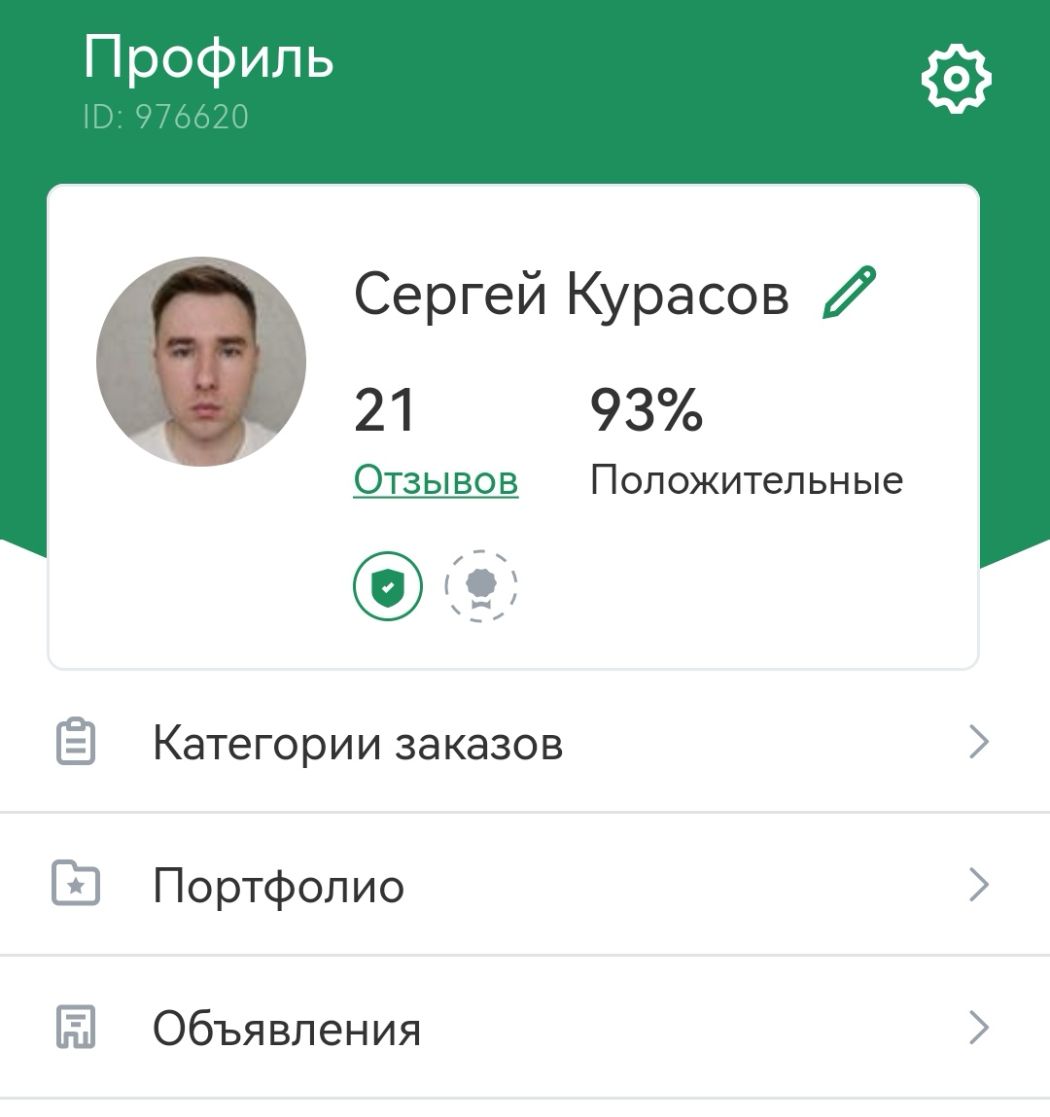
Task: Tap the profile avatar photo
Action: tap(201, 362)
